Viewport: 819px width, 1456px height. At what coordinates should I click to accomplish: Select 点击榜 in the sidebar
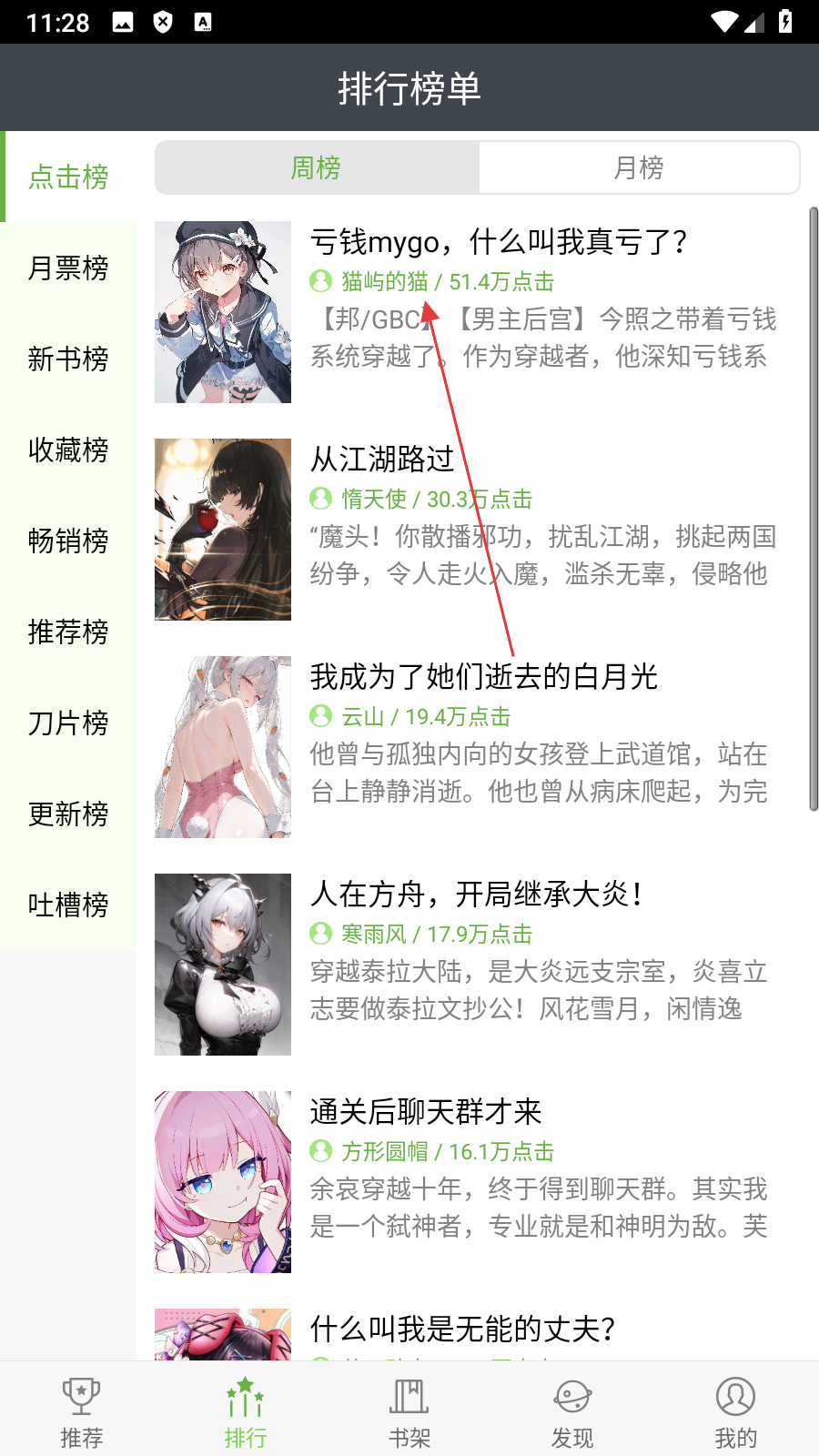coord(68,177)
